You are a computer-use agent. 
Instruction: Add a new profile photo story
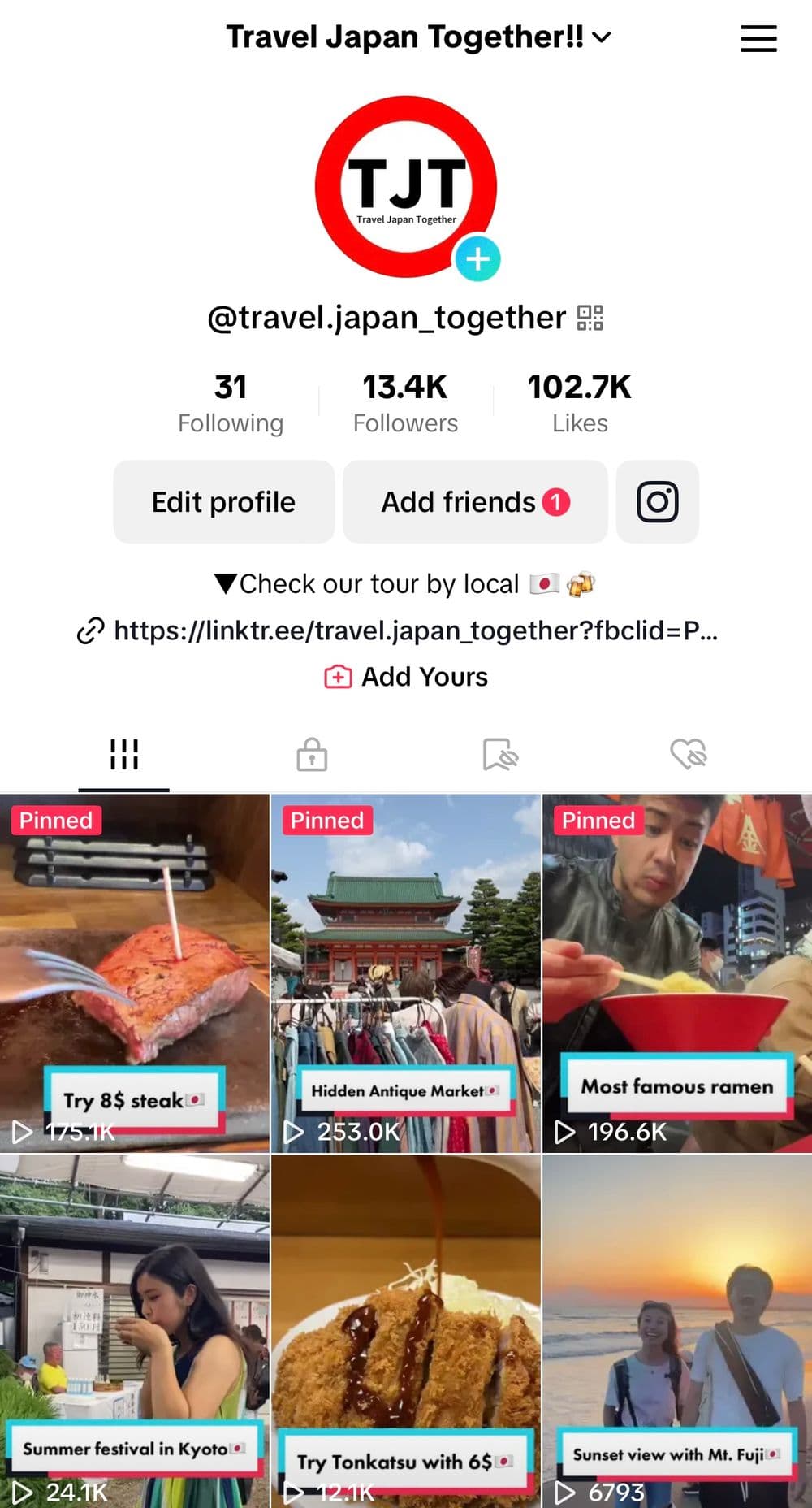pyautogui.click(x=477, y=259)
